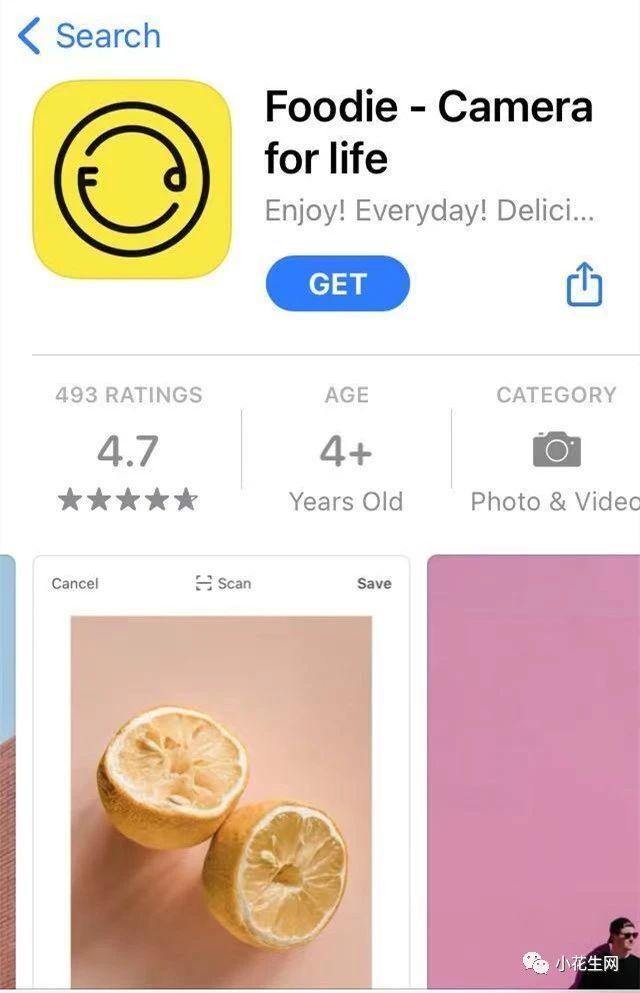View the 493 ratings section

pos(128,451)
